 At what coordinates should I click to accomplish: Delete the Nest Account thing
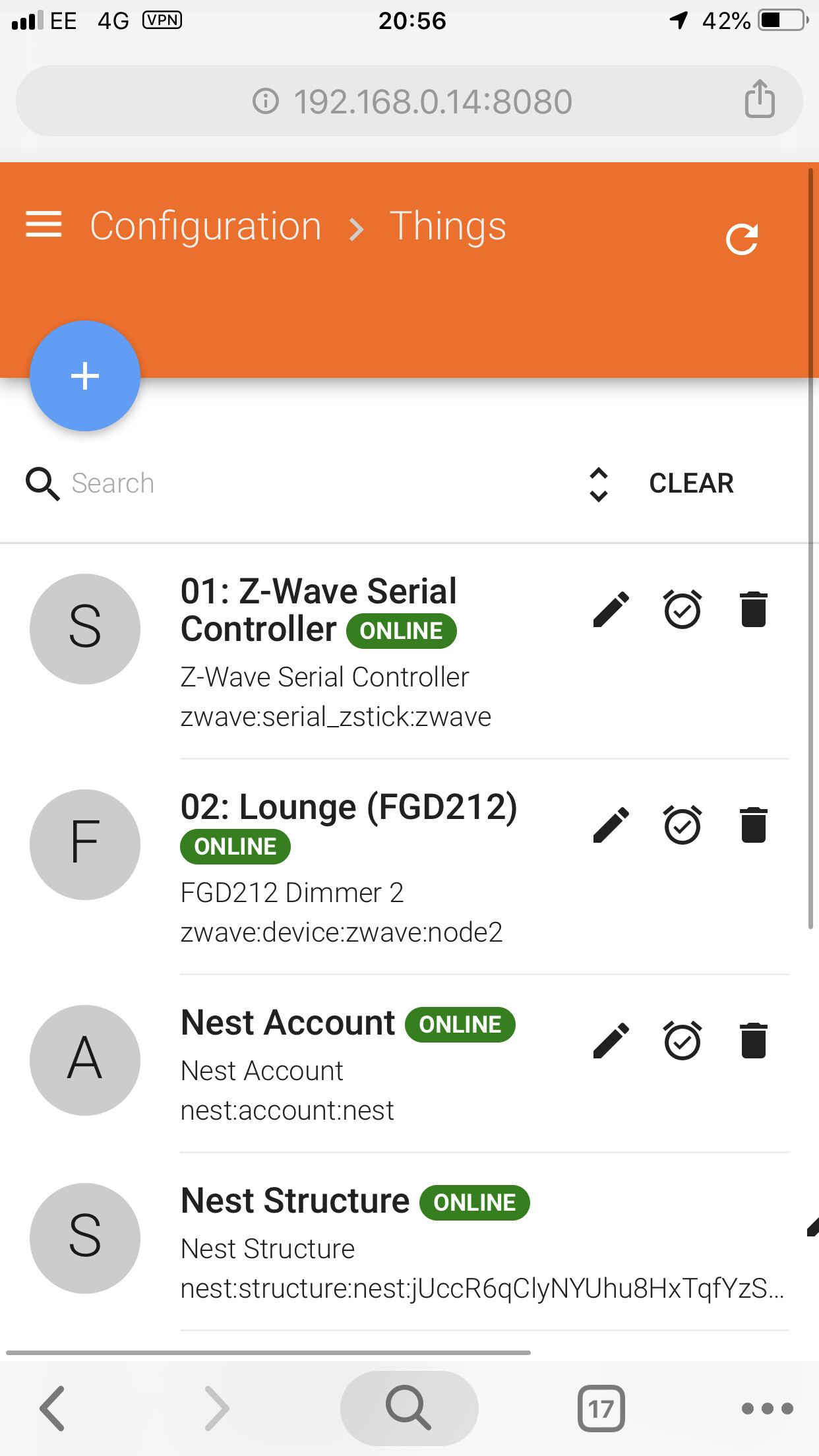(753, 1041)
